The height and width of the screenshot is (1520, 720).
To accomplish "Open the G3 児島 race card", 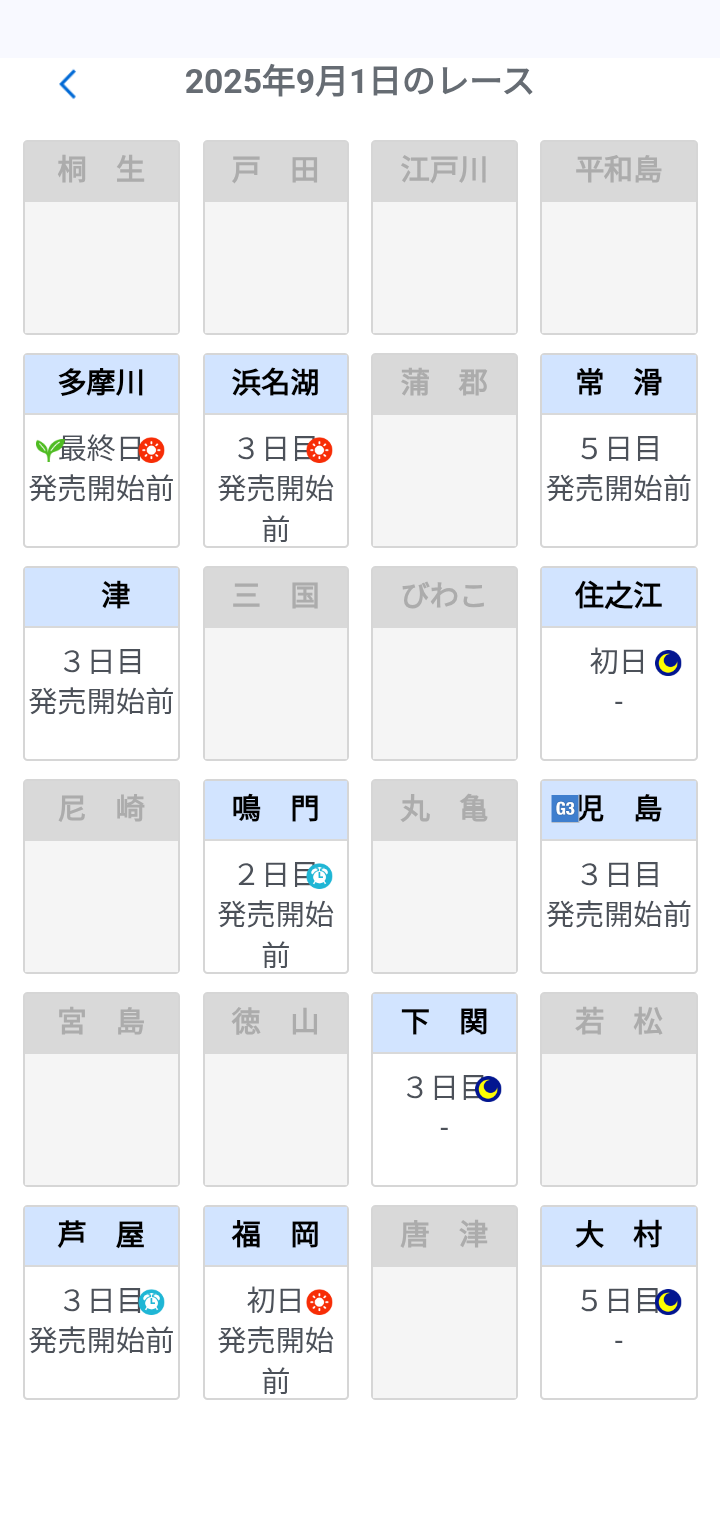I will click(618, 876).
